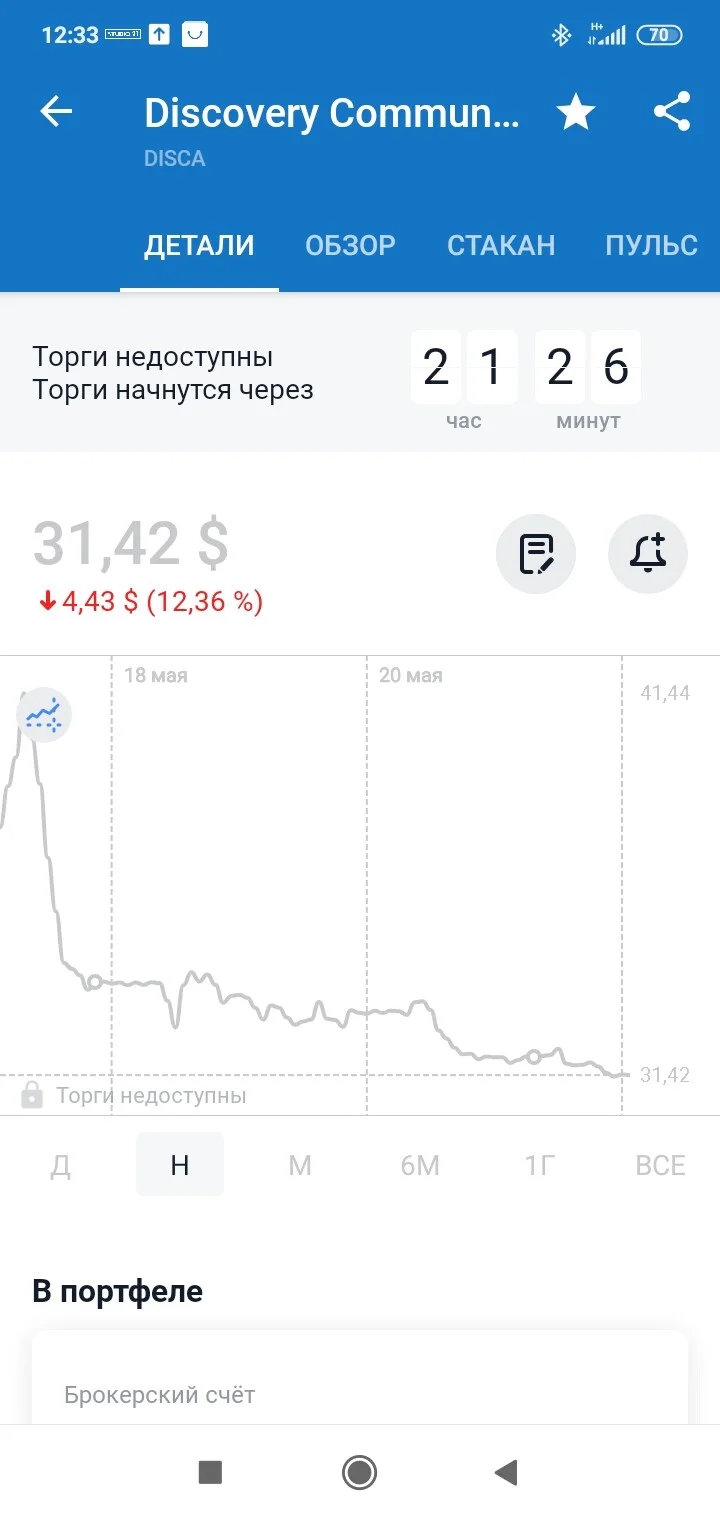Screen dimensions: 720x1520
Task: Set a price alert with the bell
Action: 648,555
